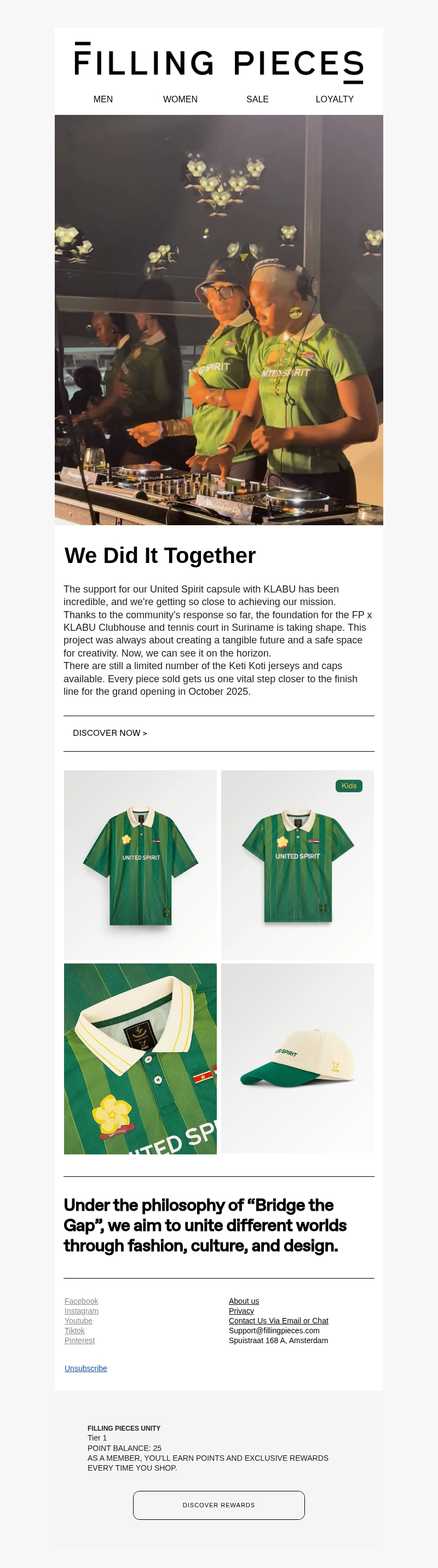Viewport: 438px width, 1568px height.
Task: Tap DISCOVER NOW
Action: [109, 733]
